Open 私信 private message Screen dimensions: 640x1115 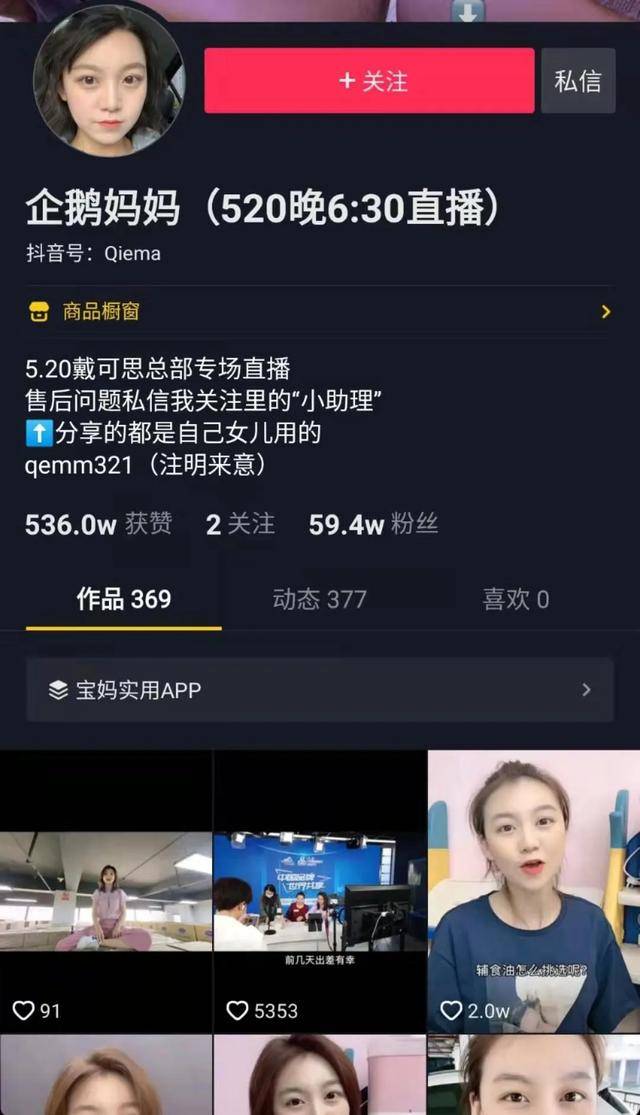(578, 80)
